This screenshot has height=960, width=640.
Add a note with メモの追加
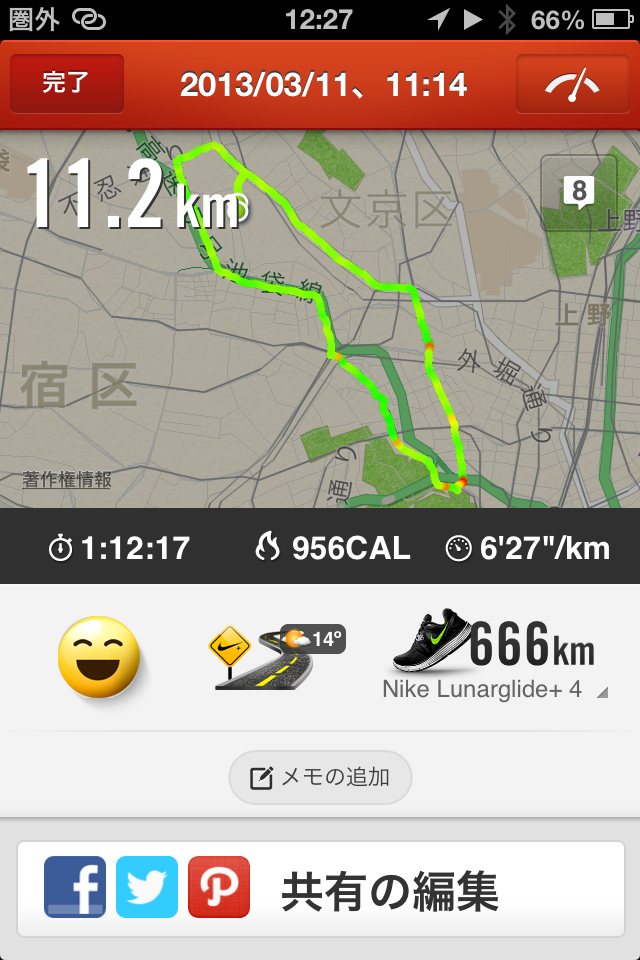(x=320, y=777)
